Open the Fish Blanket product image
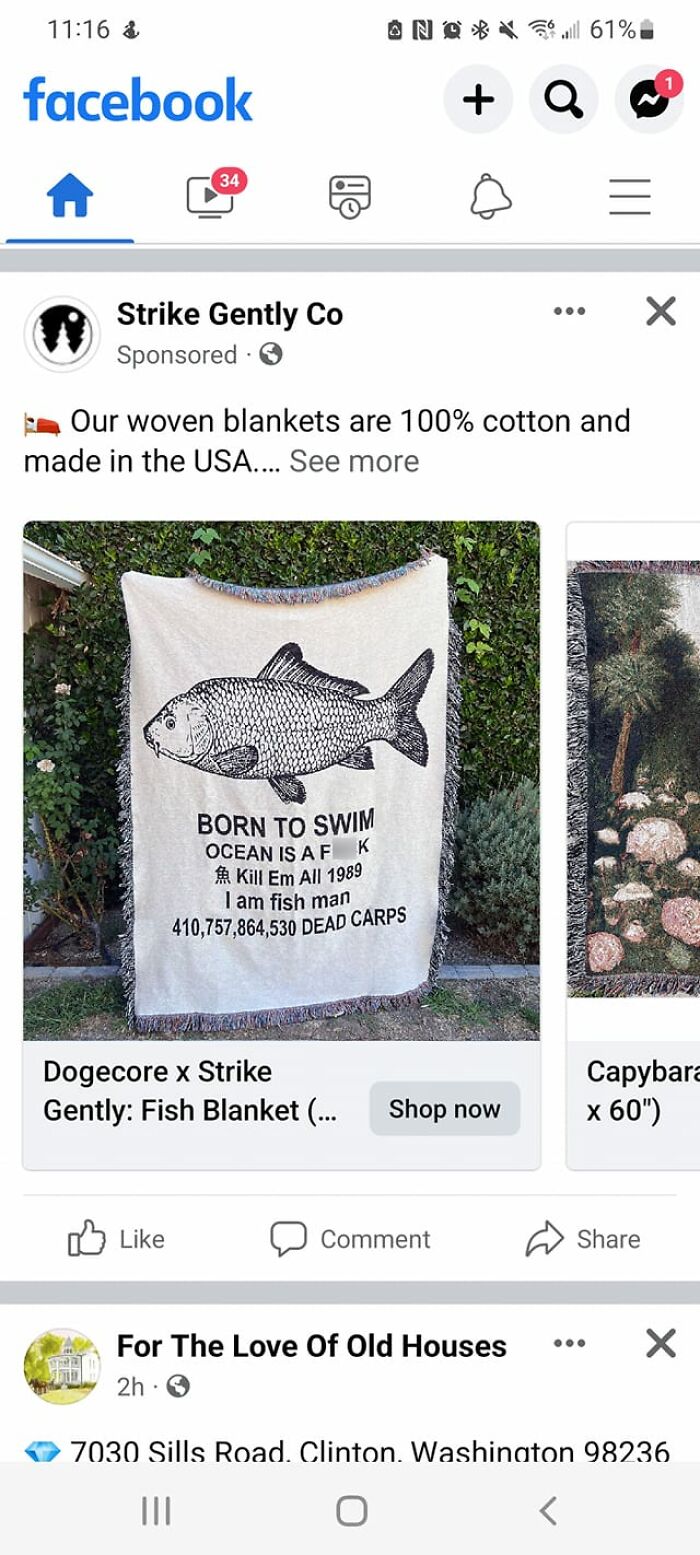The height and width of the screenshot is (1555, 700). [281, 780]
